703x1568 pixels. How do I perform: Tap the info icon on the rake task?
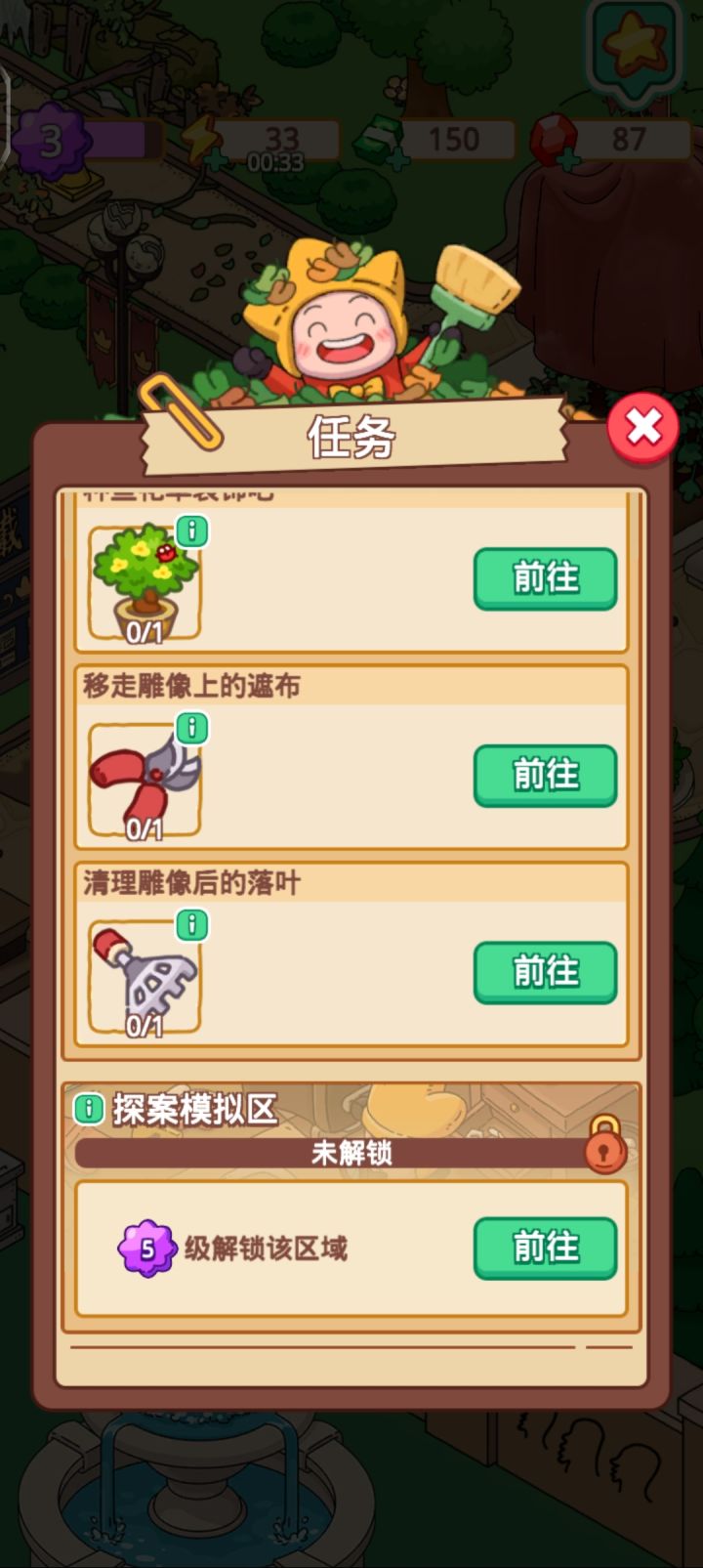point(191,923)
